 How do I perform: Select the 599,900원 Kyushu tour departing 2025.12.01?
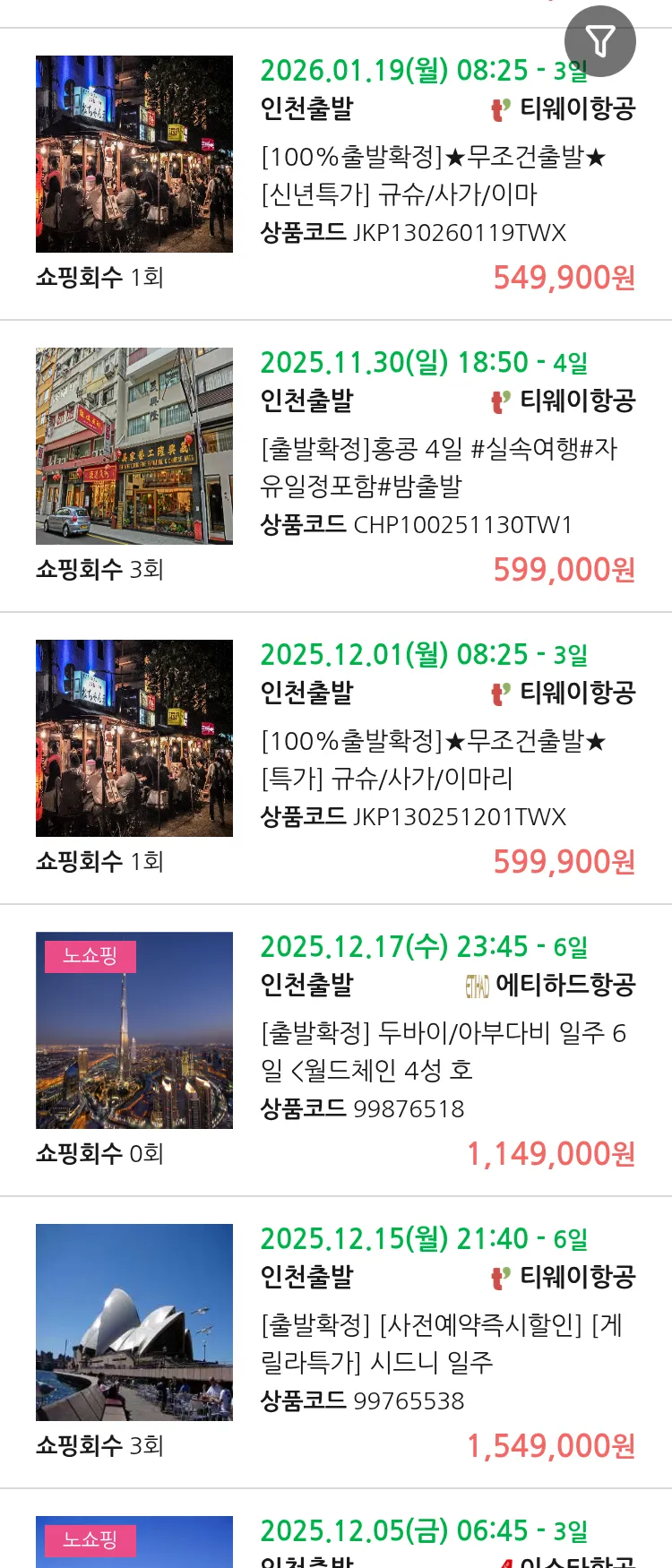tap(433, 759)
